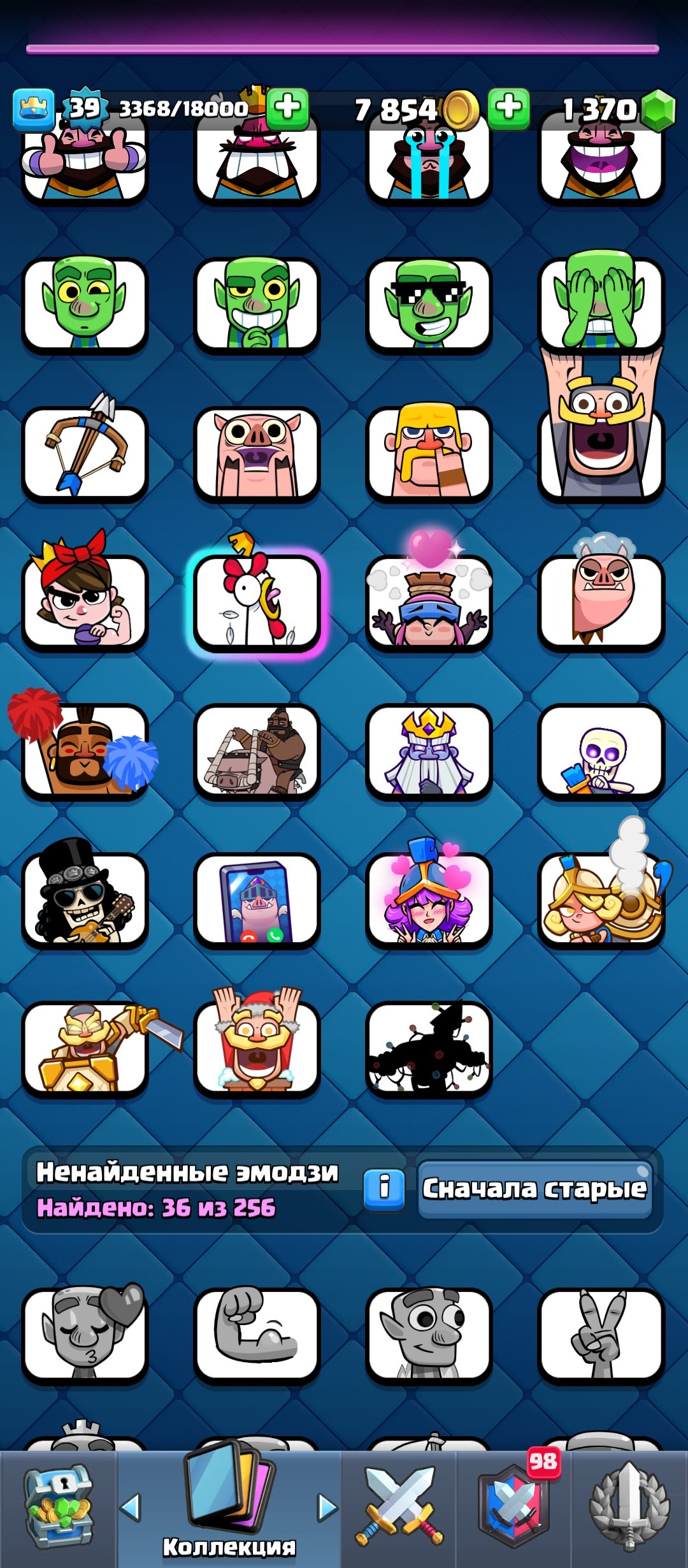Tap the green plus next to experience bar
688x1568 pixels.
[288, 108]
